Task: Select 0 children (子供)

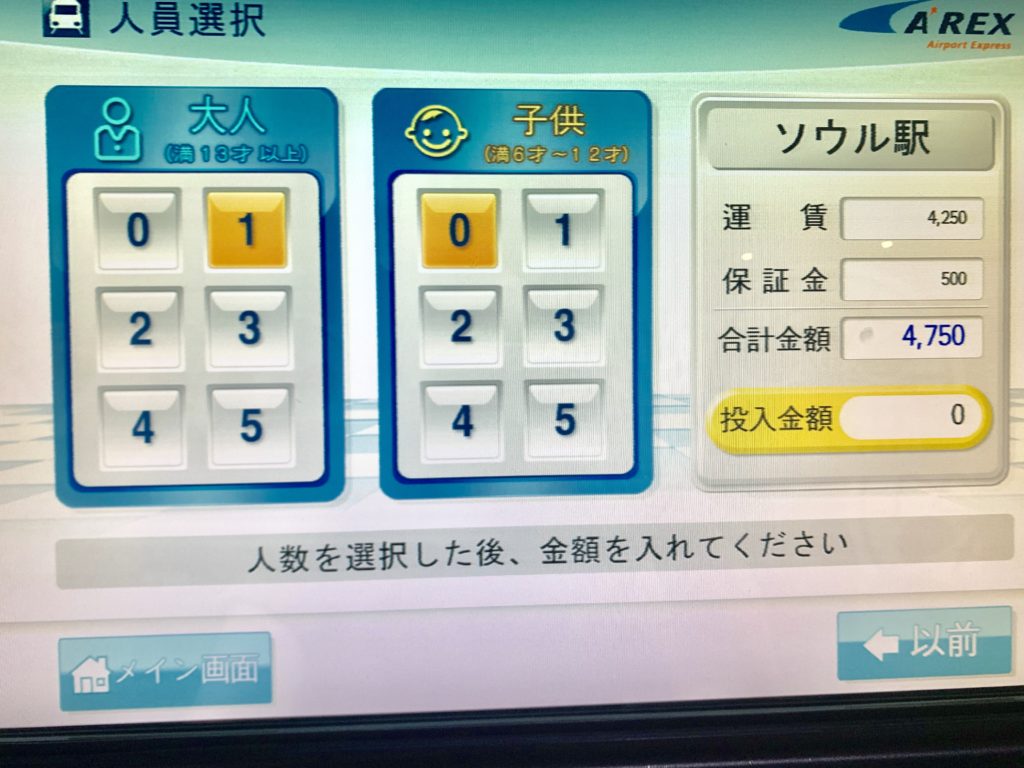Action: click(x=459, y=231)
